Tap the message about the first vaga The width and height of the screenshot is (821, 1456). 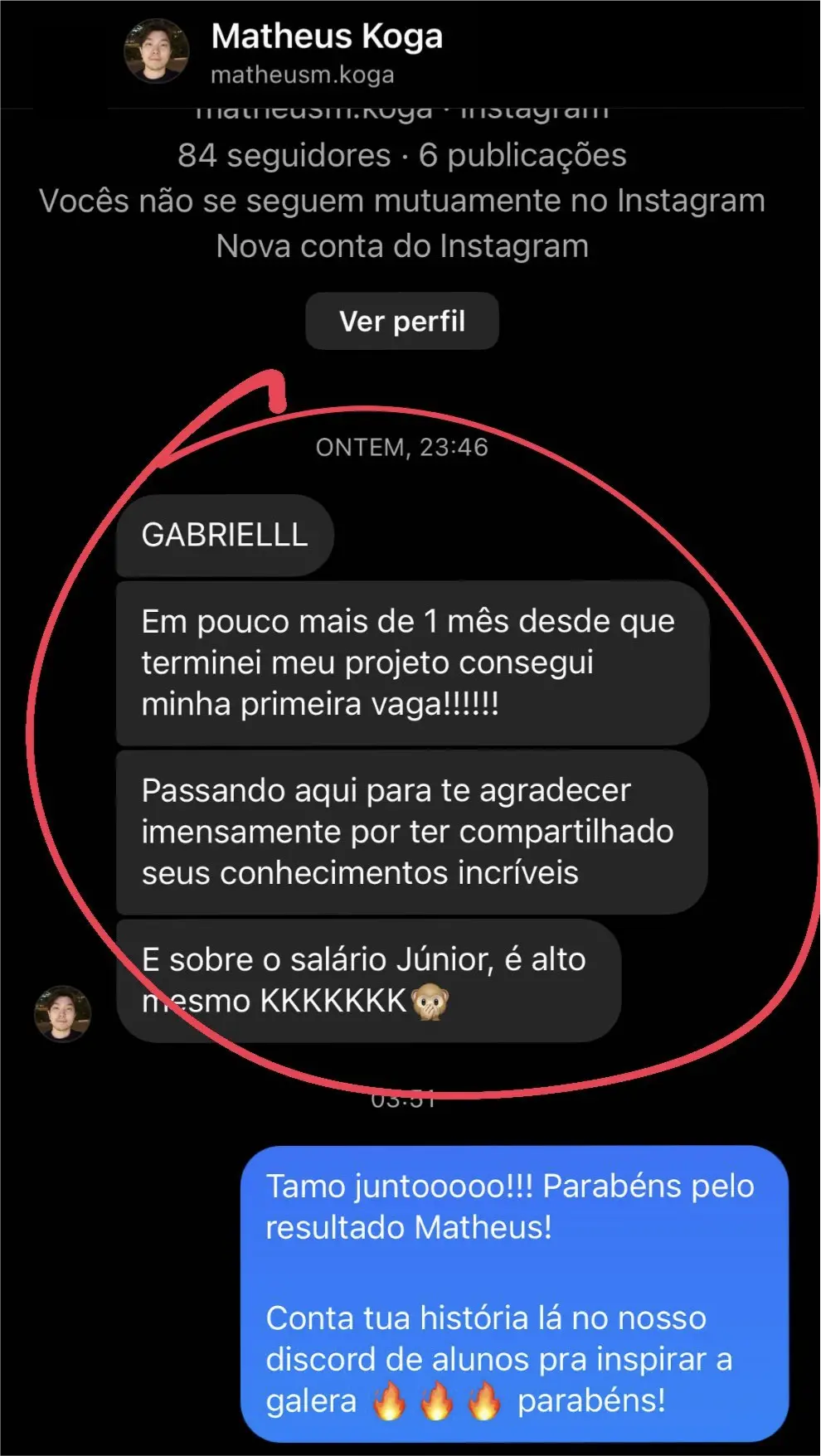(410, 662)
